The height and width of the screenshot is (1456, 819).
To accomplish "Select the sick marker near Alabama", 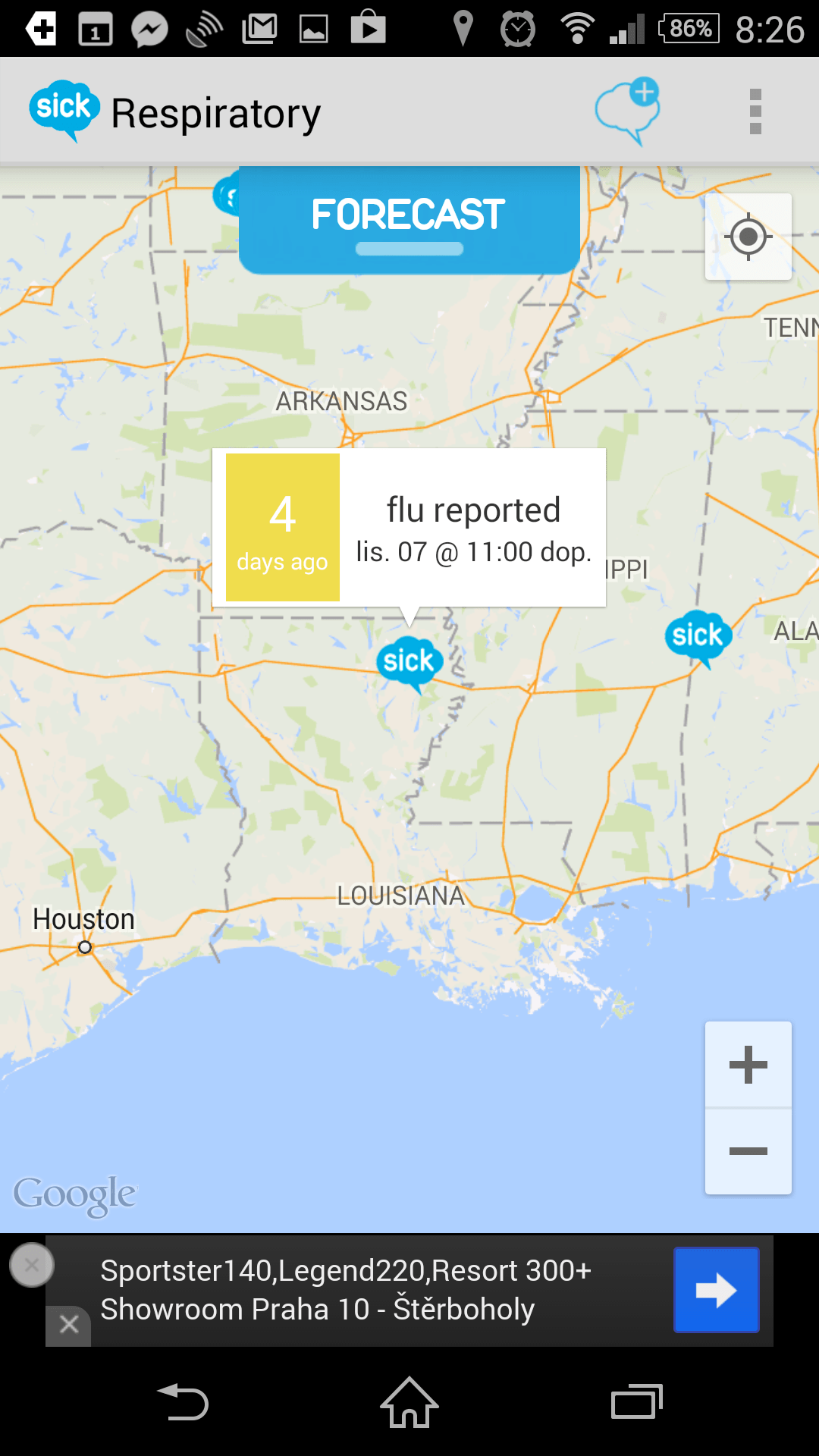I will click(698, 635).
